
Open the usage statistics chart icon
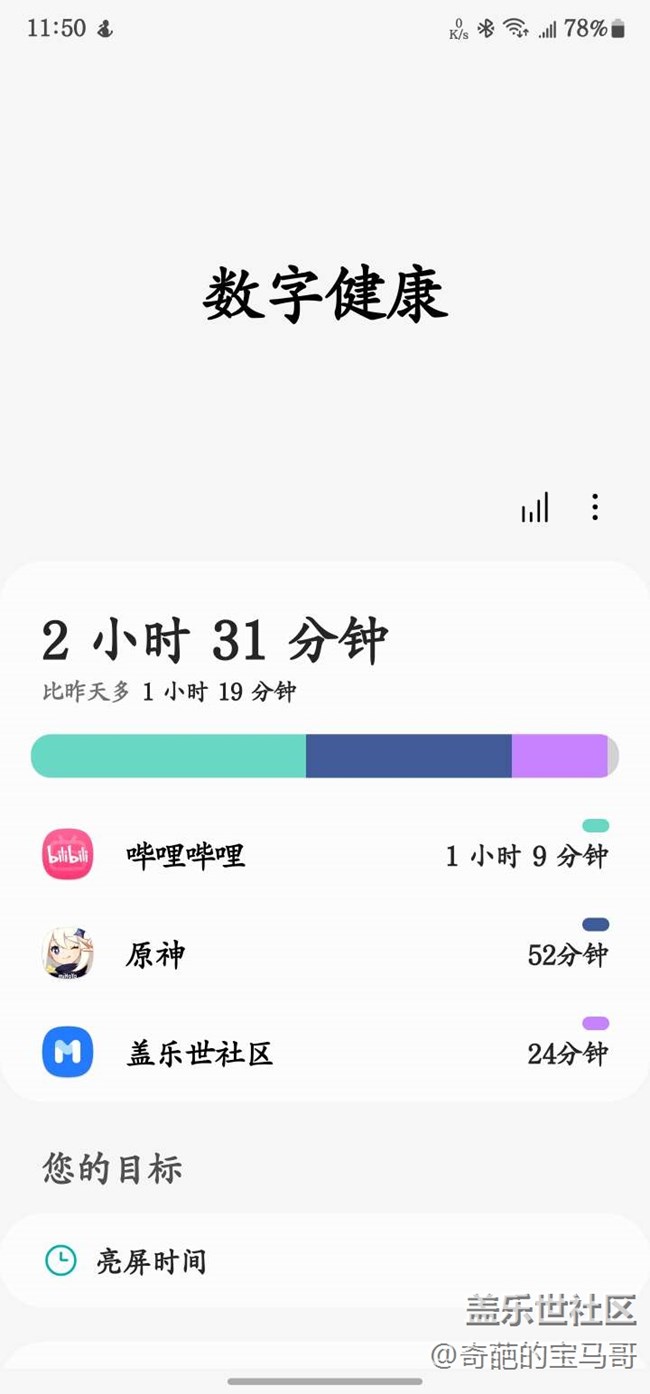click(535, 507)
